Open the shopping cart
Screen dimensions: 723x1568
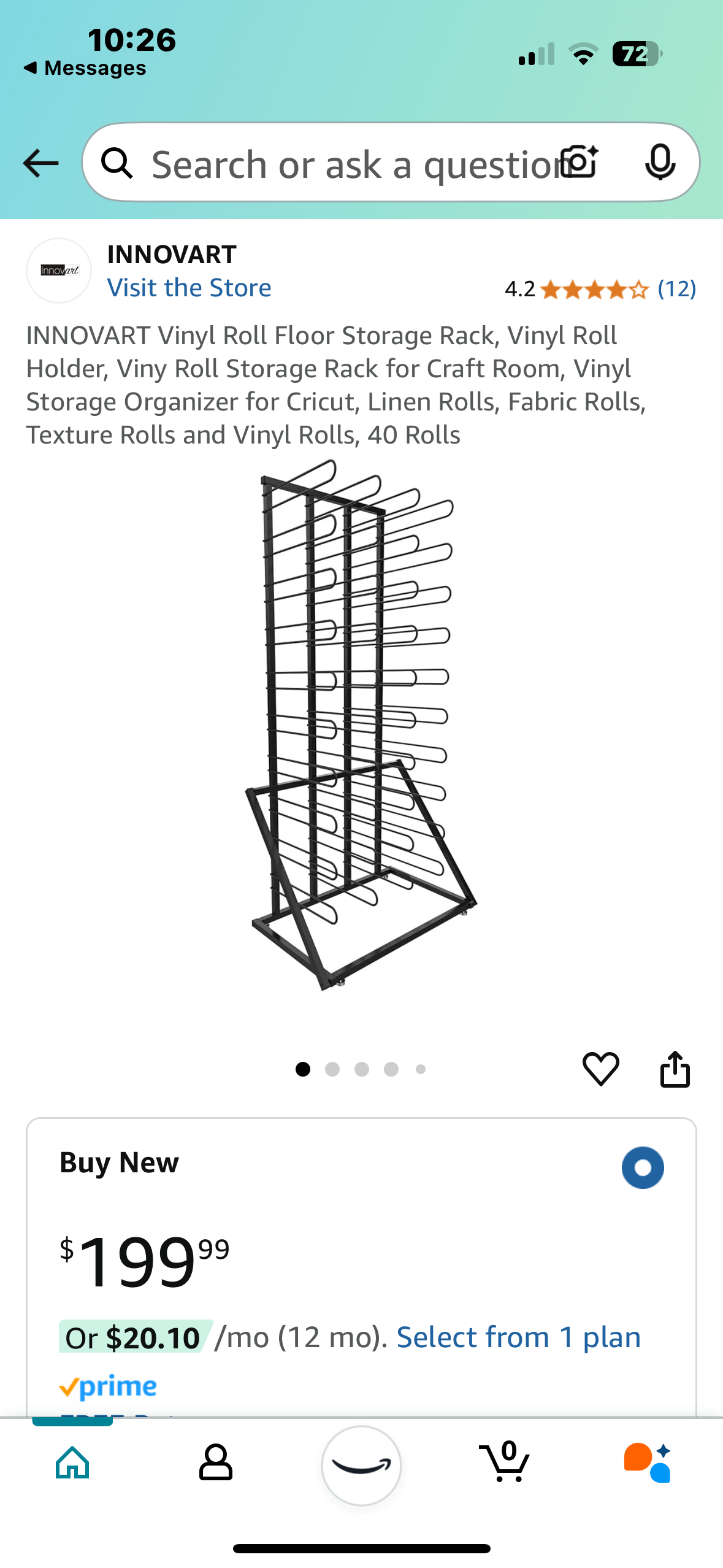[x=505, y=1463]
